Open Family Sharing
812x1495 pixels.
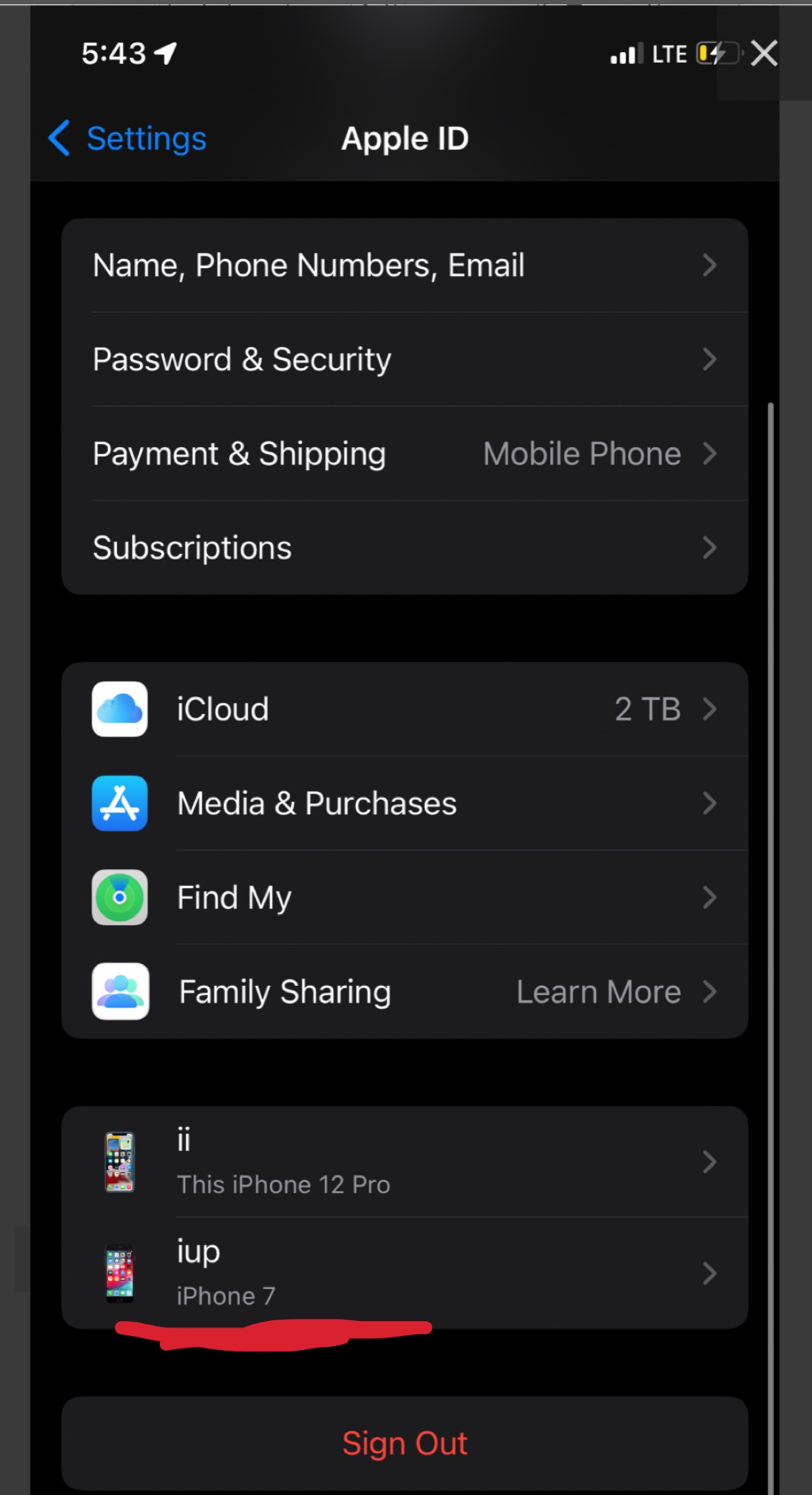[405, 992]
